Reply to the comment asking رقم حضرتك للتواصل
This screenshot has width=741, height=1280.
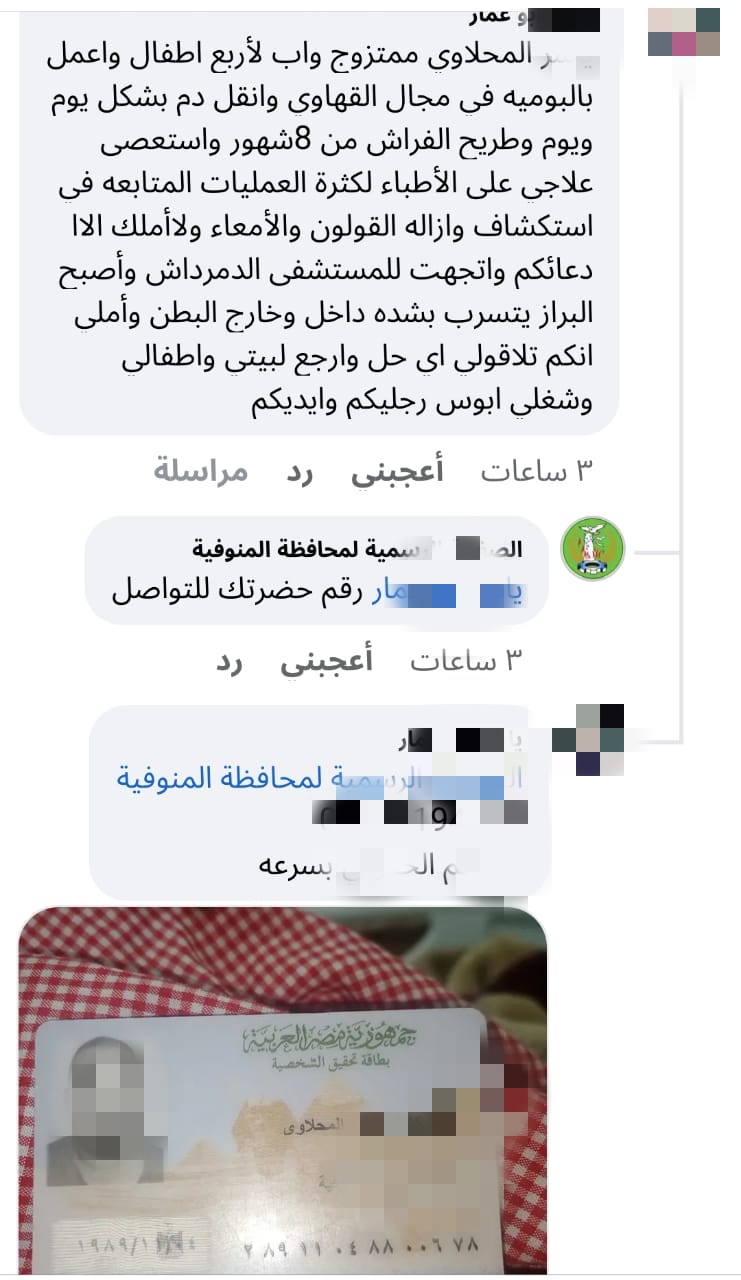pyautogui.click(x=230, y=661)
